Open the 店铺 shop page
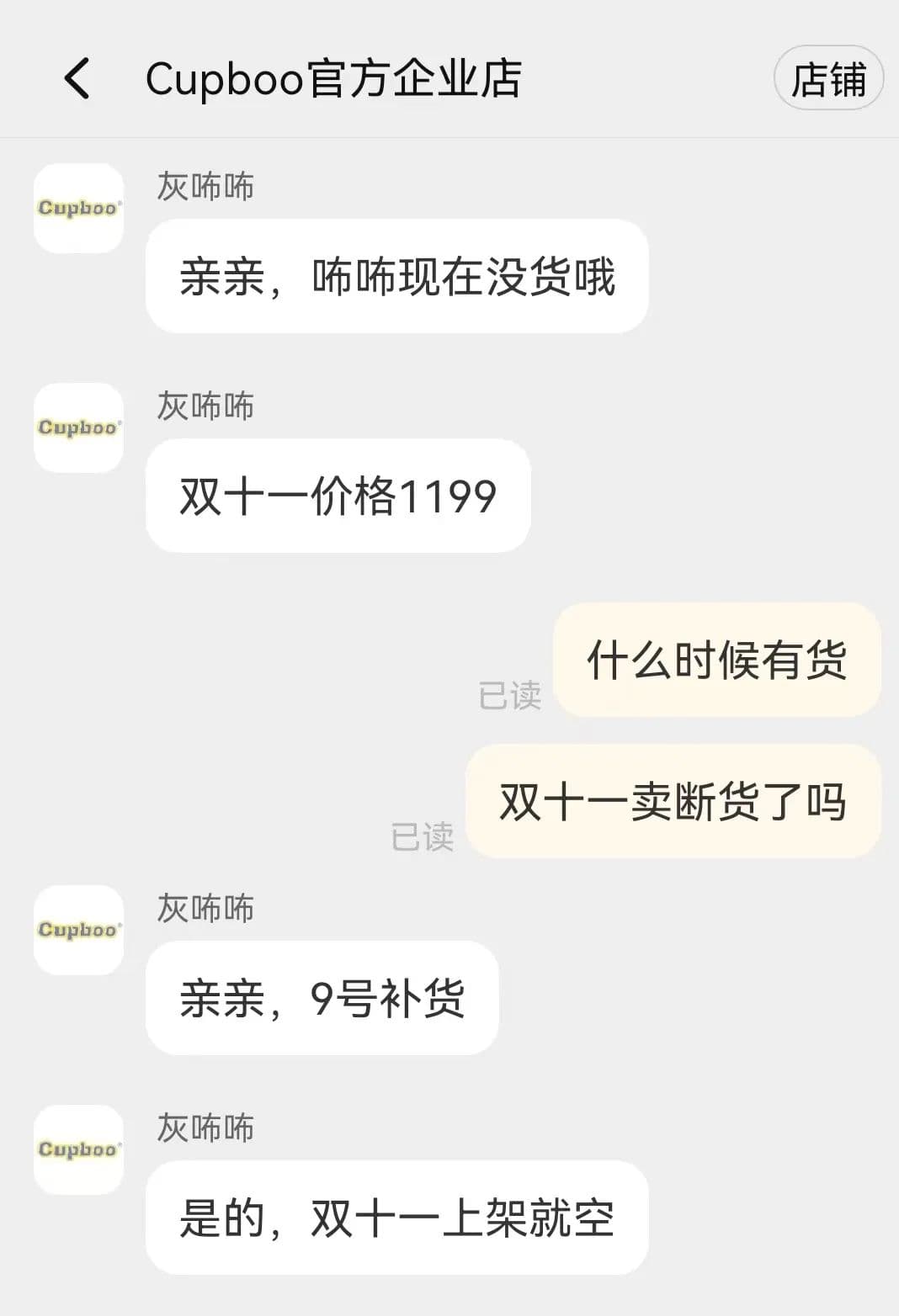 click(x=827, y=79)
